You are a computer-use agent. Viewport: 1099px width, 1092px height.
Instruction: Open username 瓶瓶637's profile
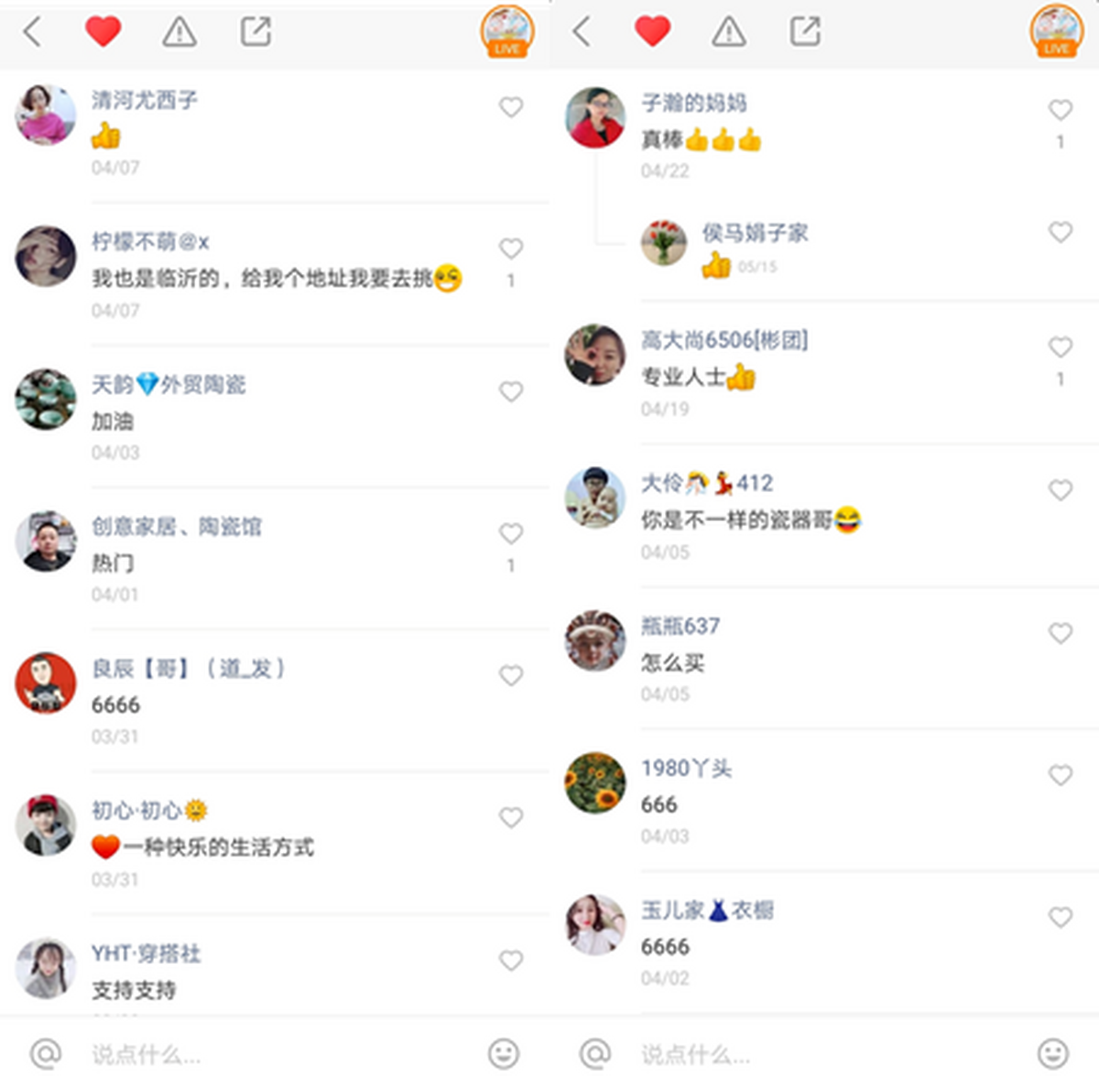point(680,626)
